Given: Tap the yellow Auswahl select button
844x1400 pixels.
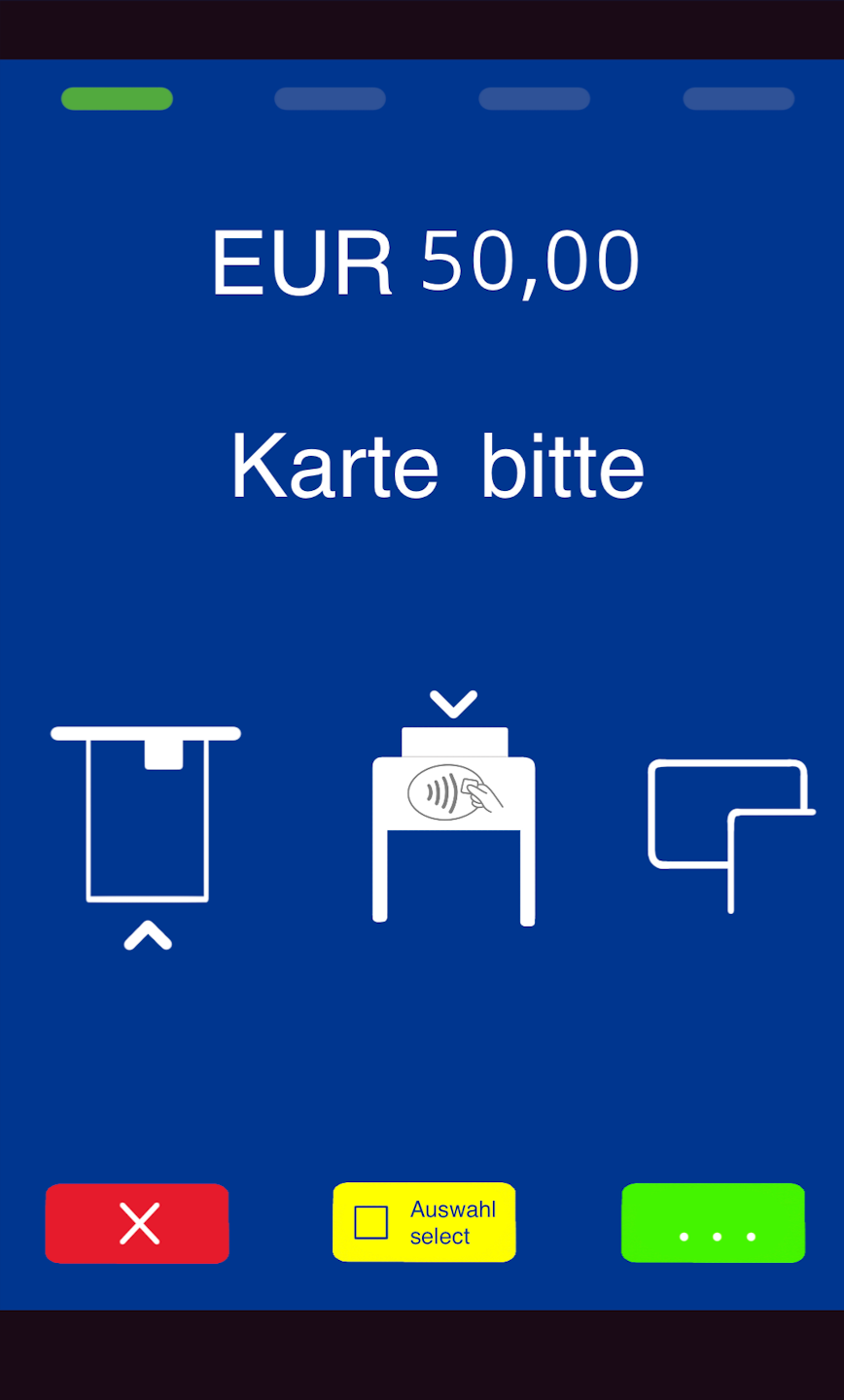Looking at the screenshot, I should [424, 1222].
